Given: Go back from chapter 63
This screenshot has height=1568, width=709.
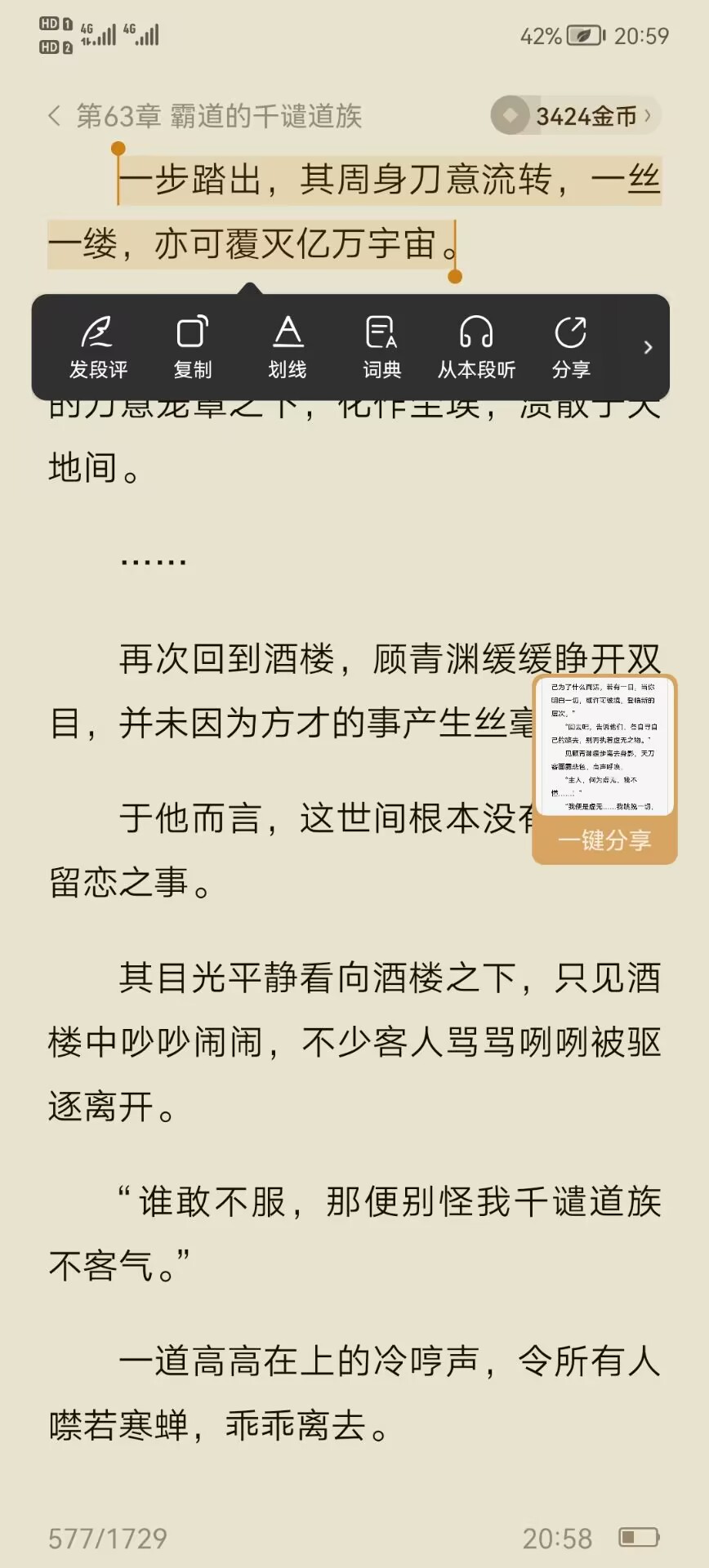Looking at the screenshot, I should click(54, 116).
